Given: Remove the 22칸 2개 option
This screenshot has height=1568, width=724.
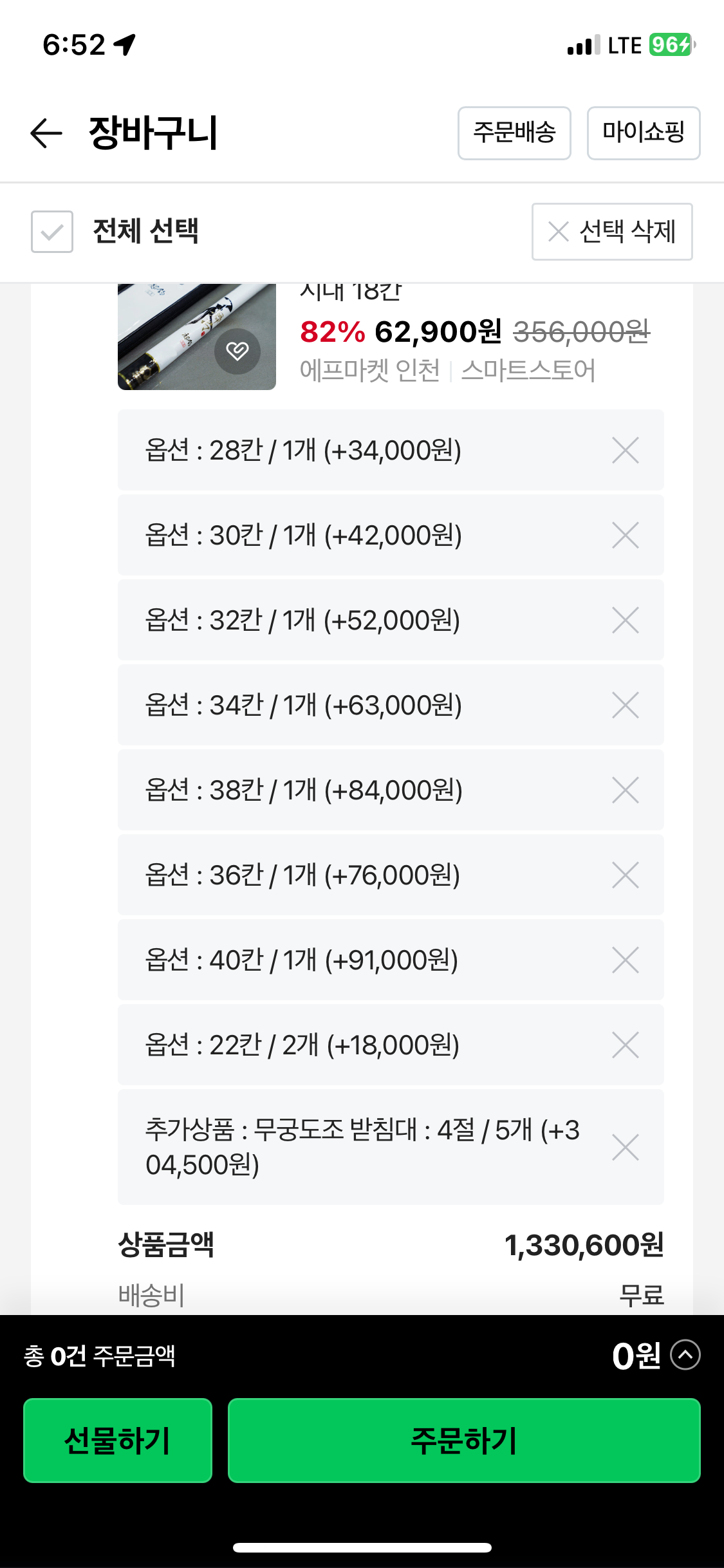Looking at the screenshot, I should pos(626,1045).
